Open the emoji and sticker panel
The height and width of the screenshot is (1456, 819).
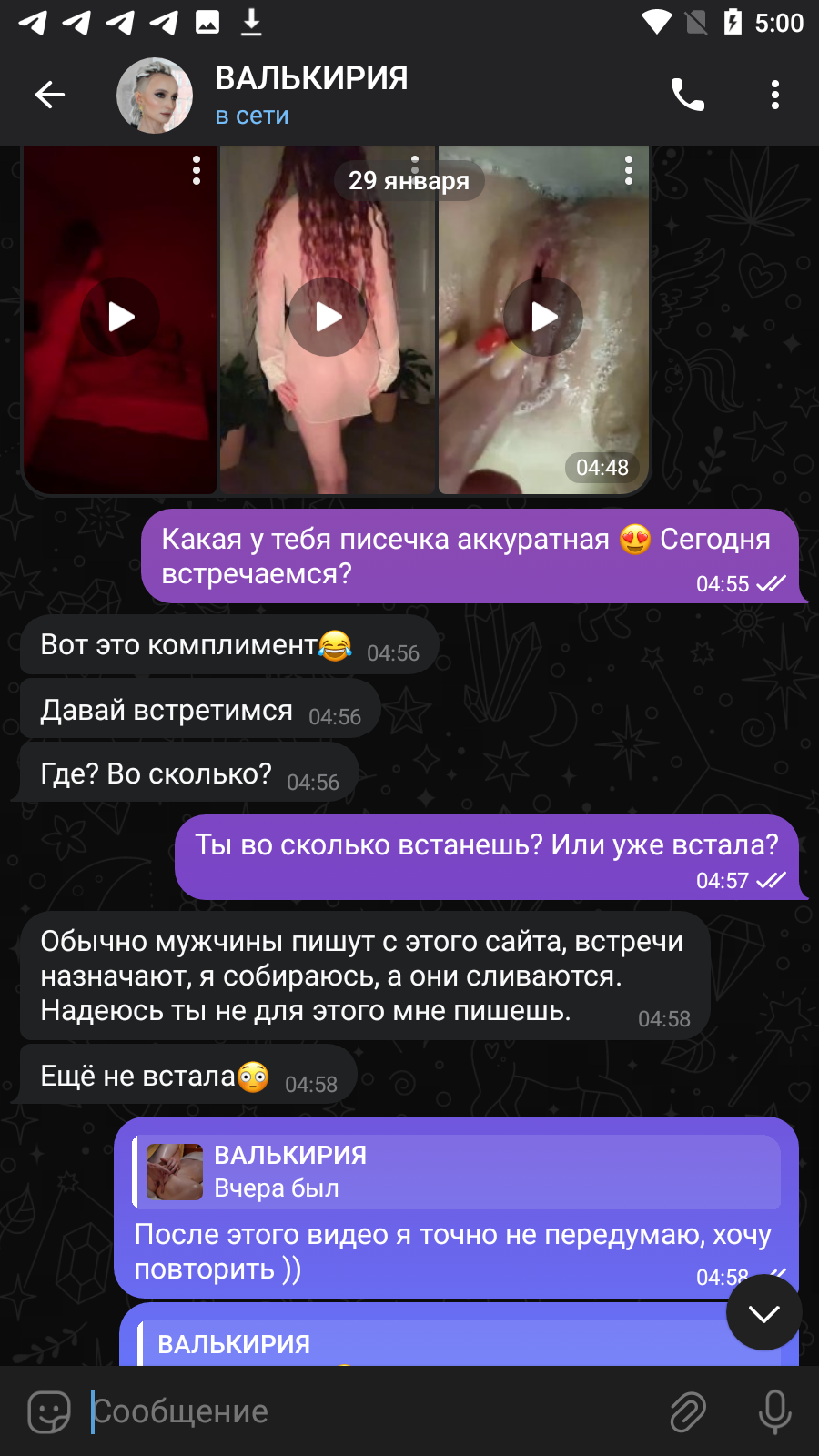click(x=49, y=1411)
